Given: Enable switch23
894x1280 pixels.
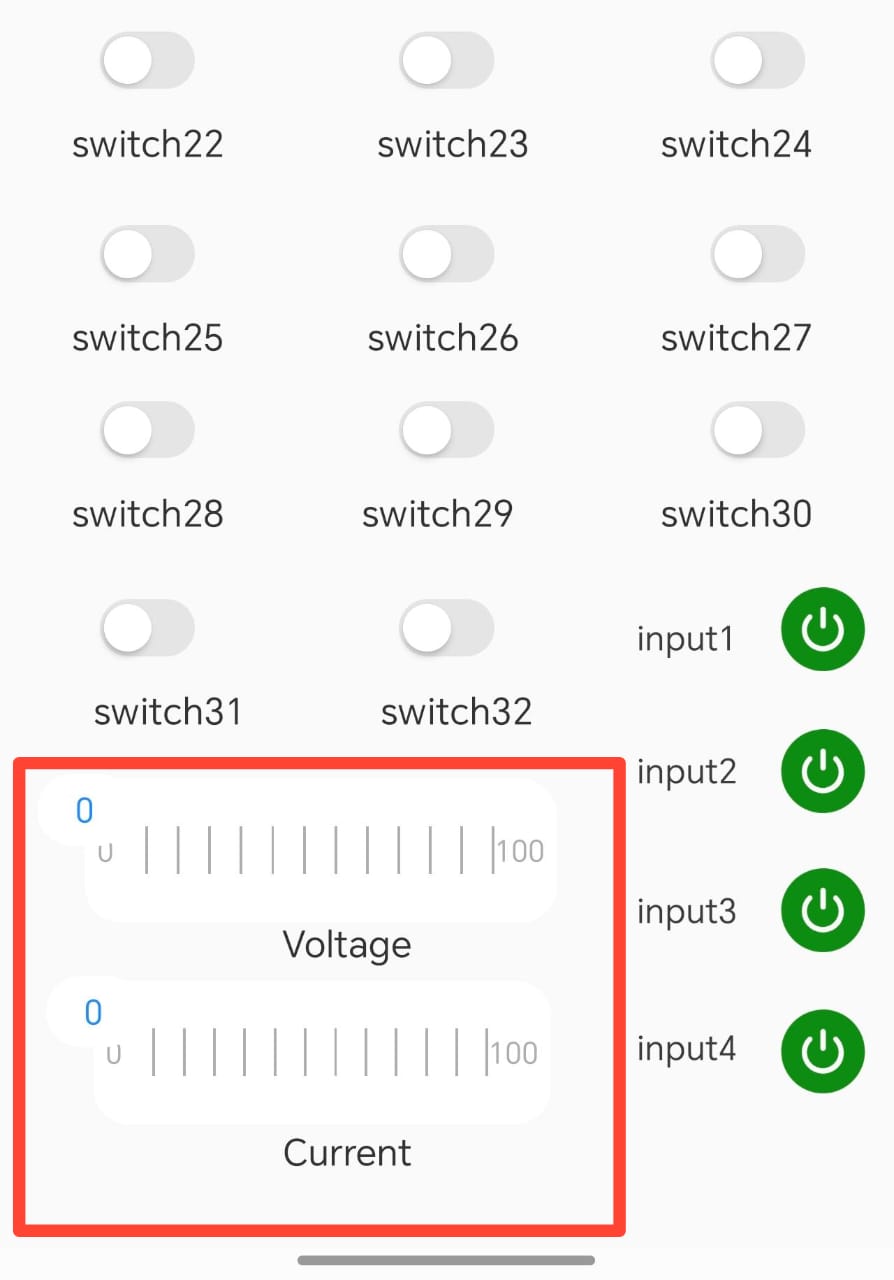Looking at the screenshot, I should pos(446,60).
